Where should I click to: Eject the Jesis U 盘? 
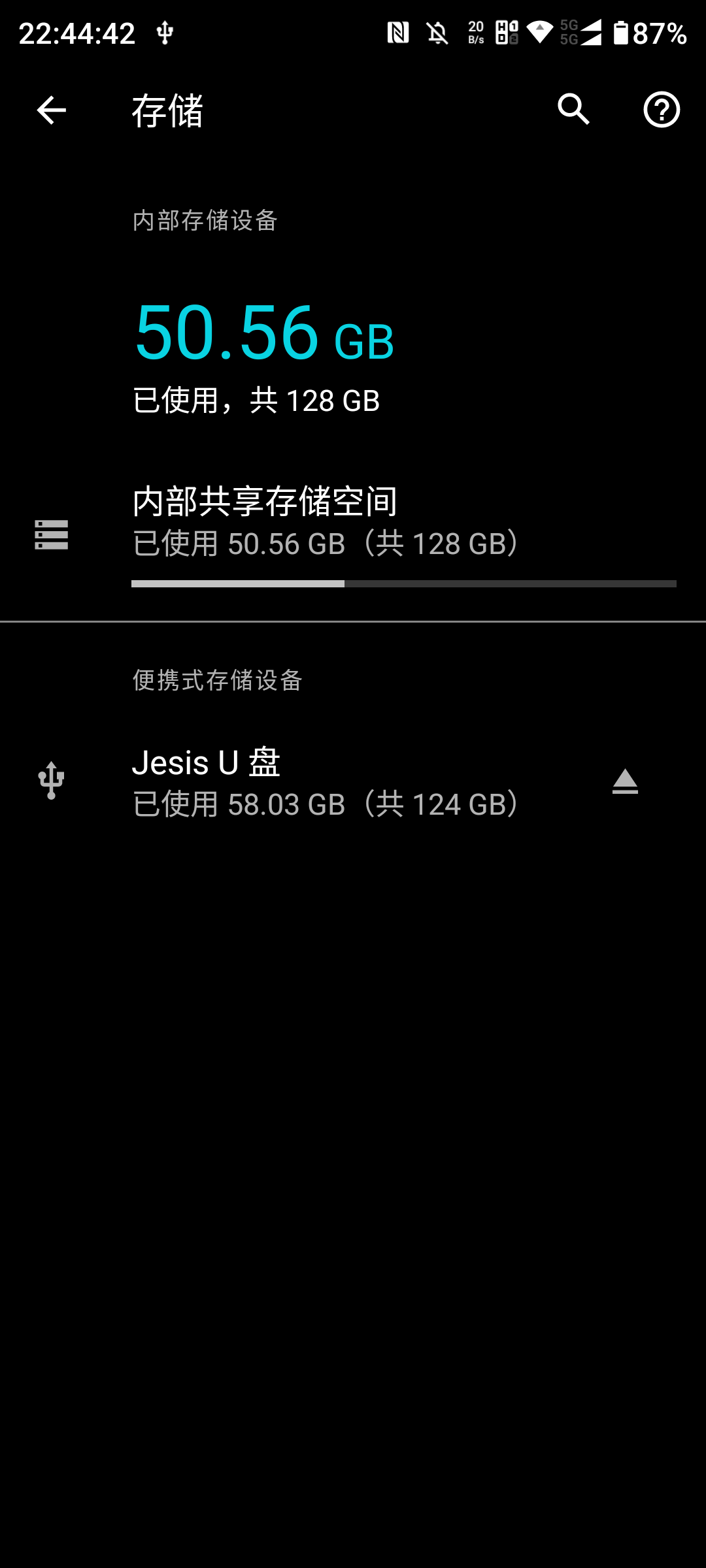point(625,782)
